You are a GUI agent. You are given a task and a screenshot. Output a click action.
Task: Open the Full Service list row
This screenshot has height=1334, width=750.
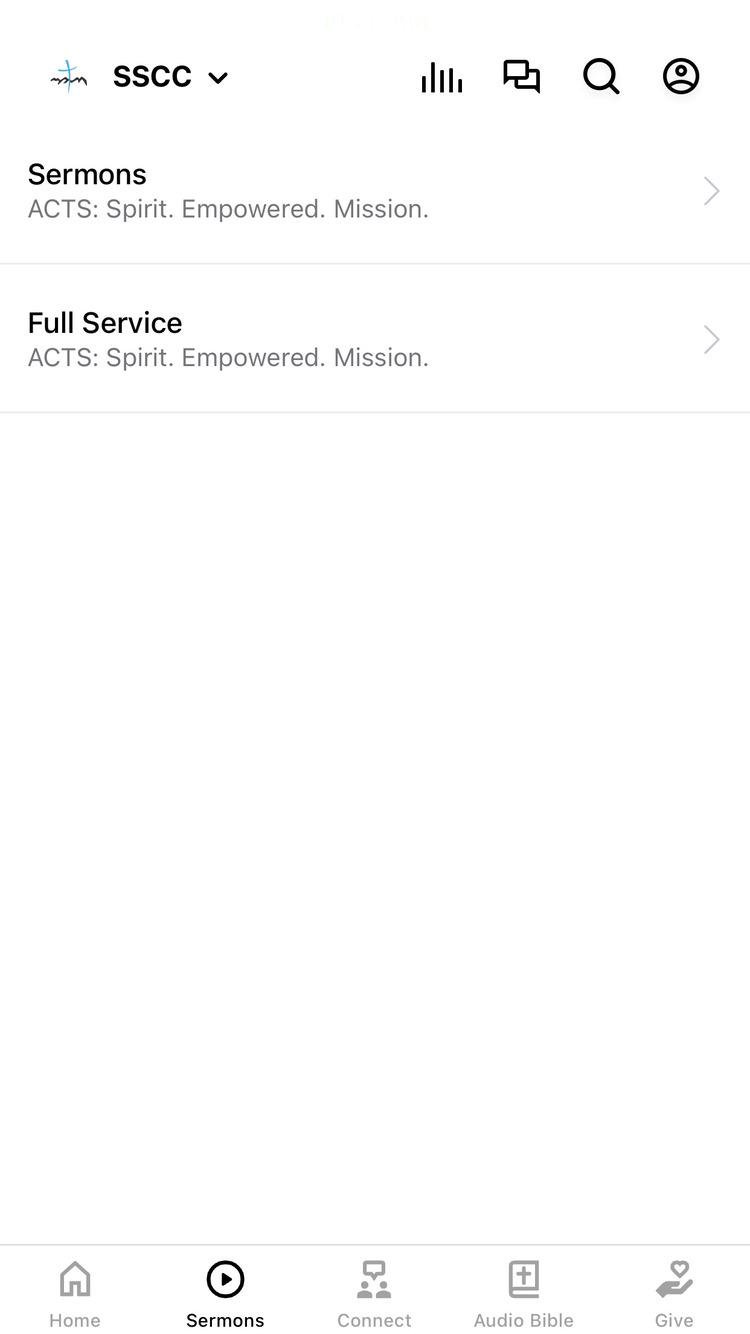coord(374,339)
